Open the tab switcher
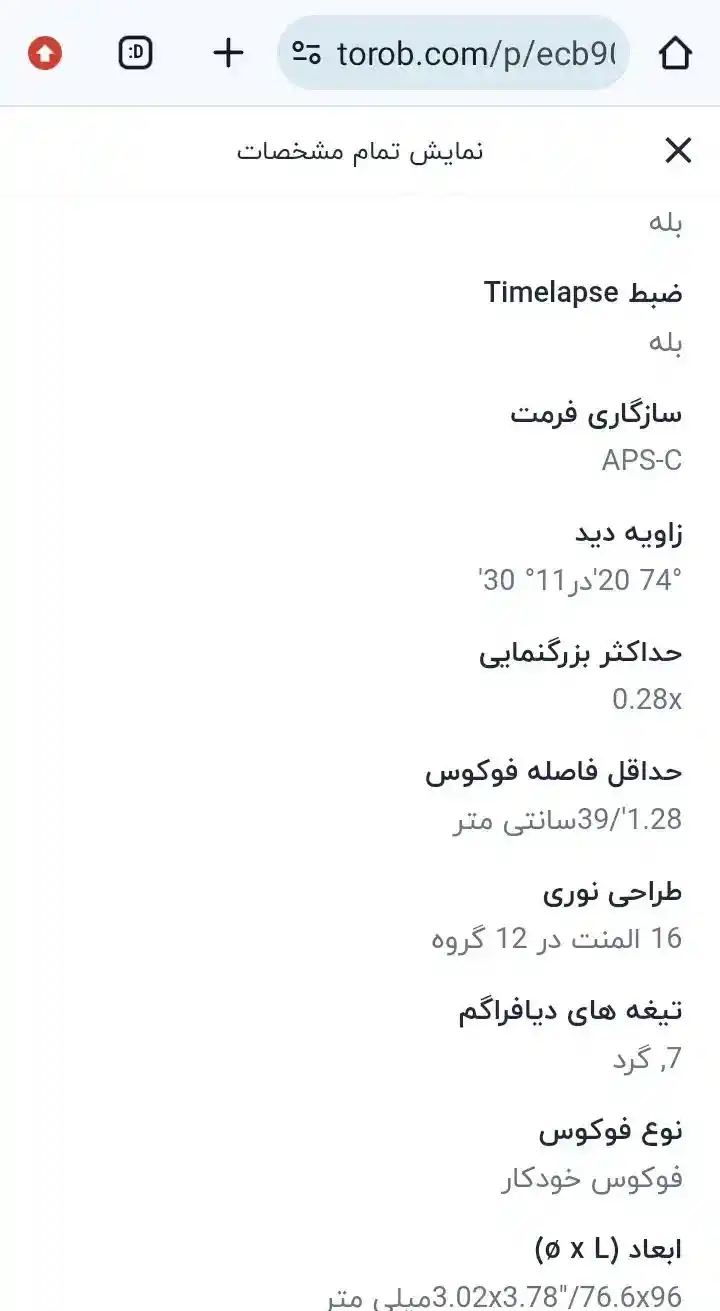 136,53
